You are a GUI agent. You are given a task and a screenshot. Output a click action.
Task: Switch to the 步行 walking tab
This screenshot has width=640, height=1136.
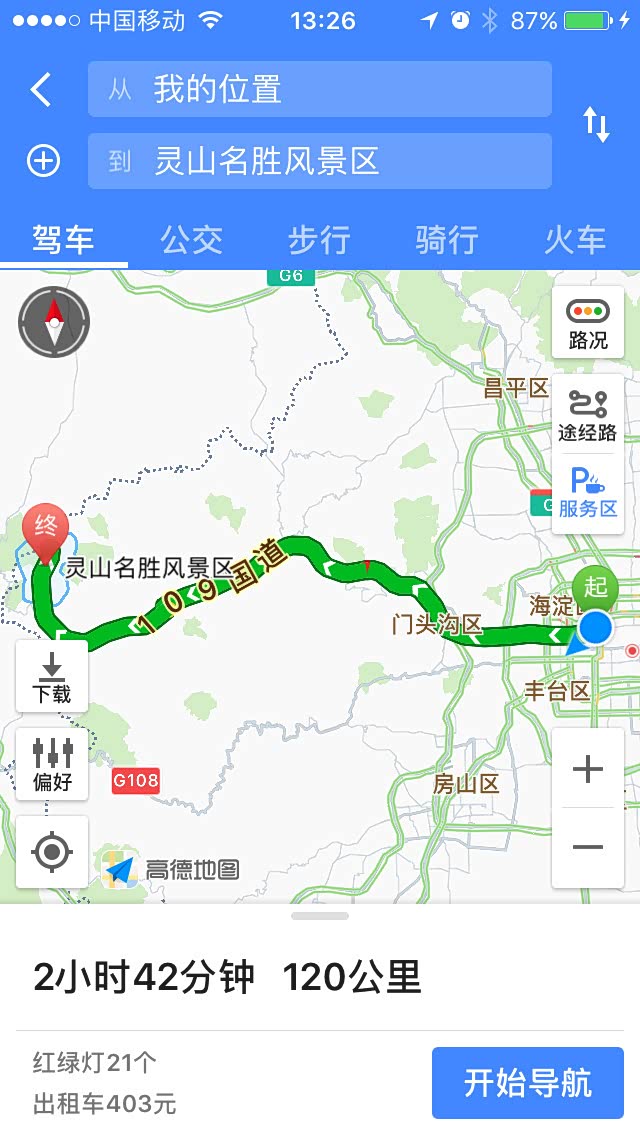319,240
